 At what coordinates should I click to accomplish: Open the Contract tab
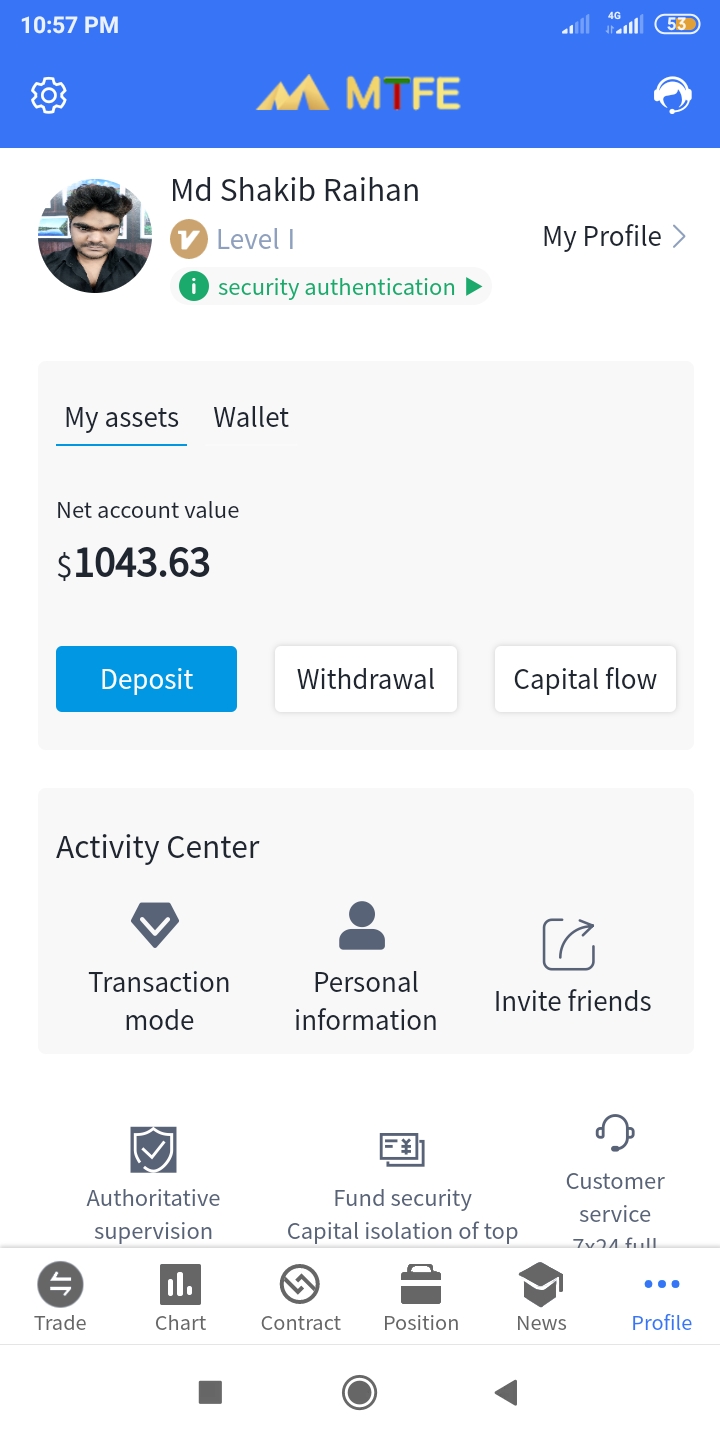(300, 1297)
